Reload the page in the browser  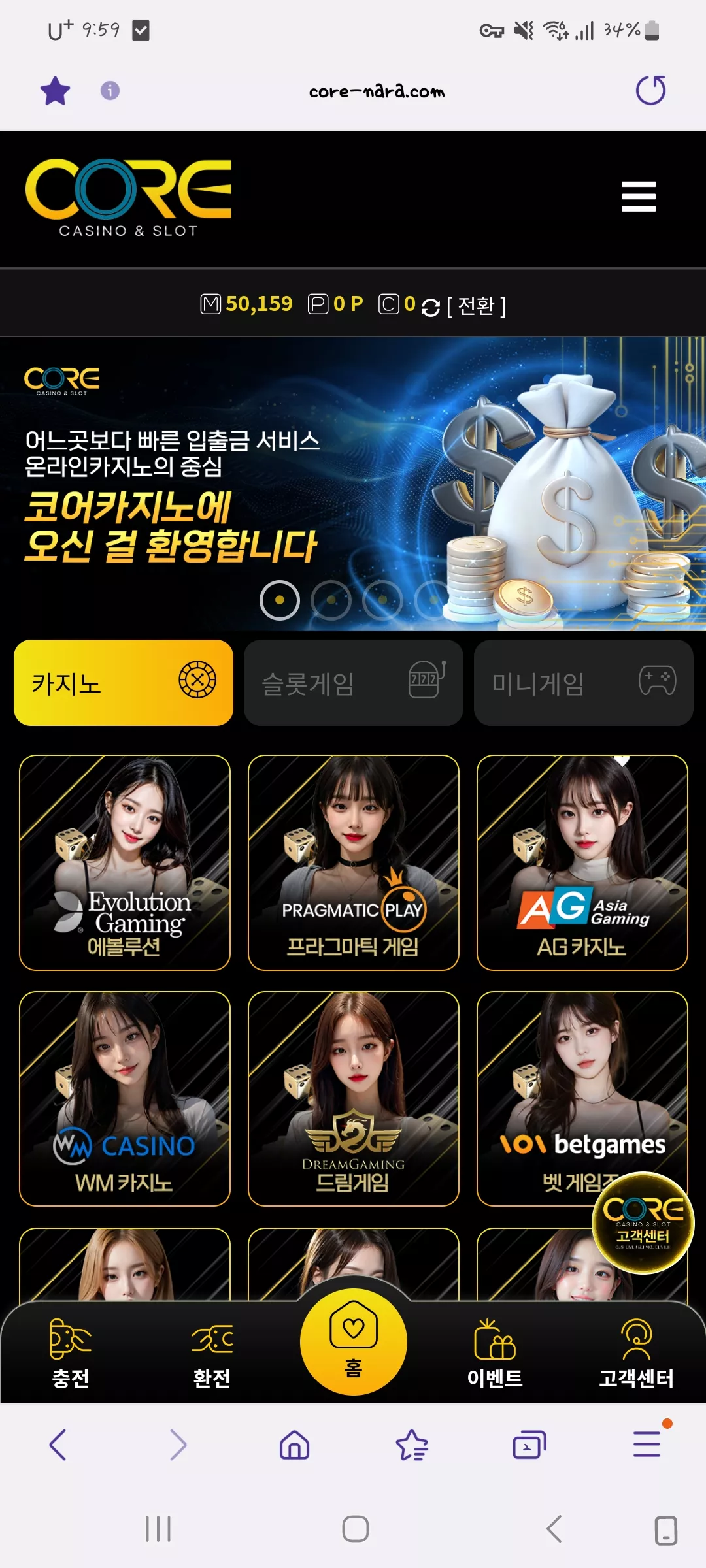(x=650, y=90)
